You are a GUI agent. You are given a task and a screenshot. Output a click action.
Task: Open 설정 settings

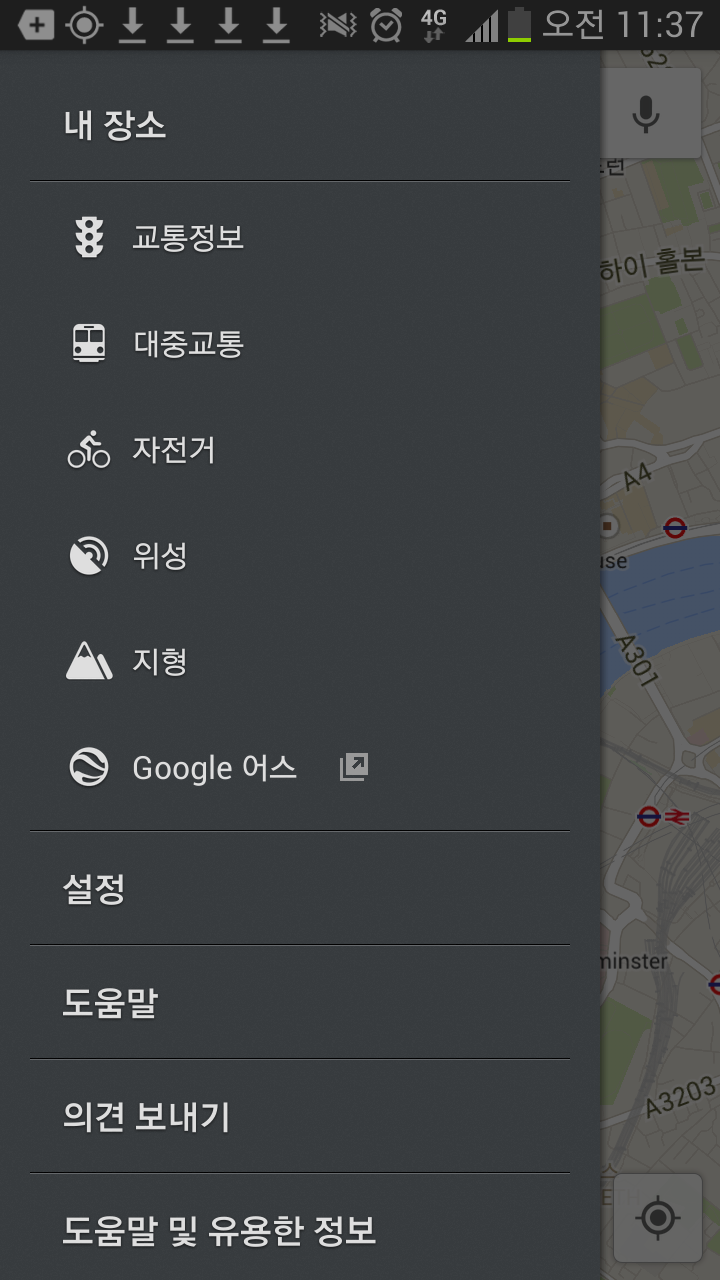click(300, 888)
